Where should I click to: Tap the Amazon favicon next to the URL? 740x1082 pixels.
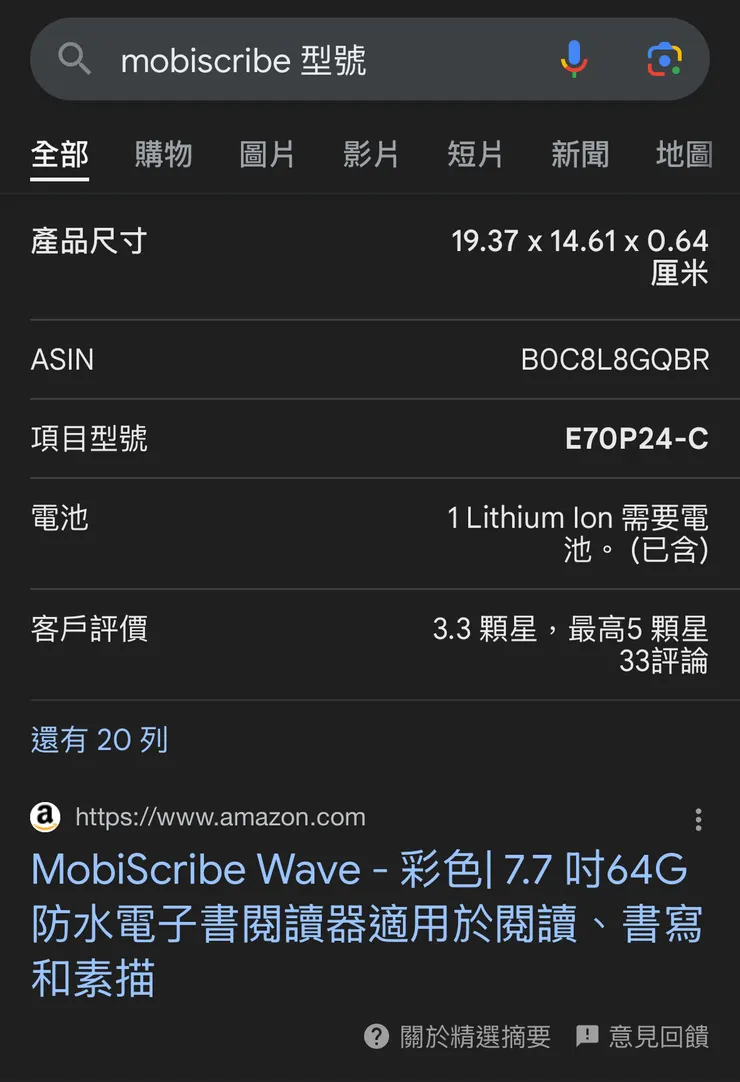(x=40, y=818)
